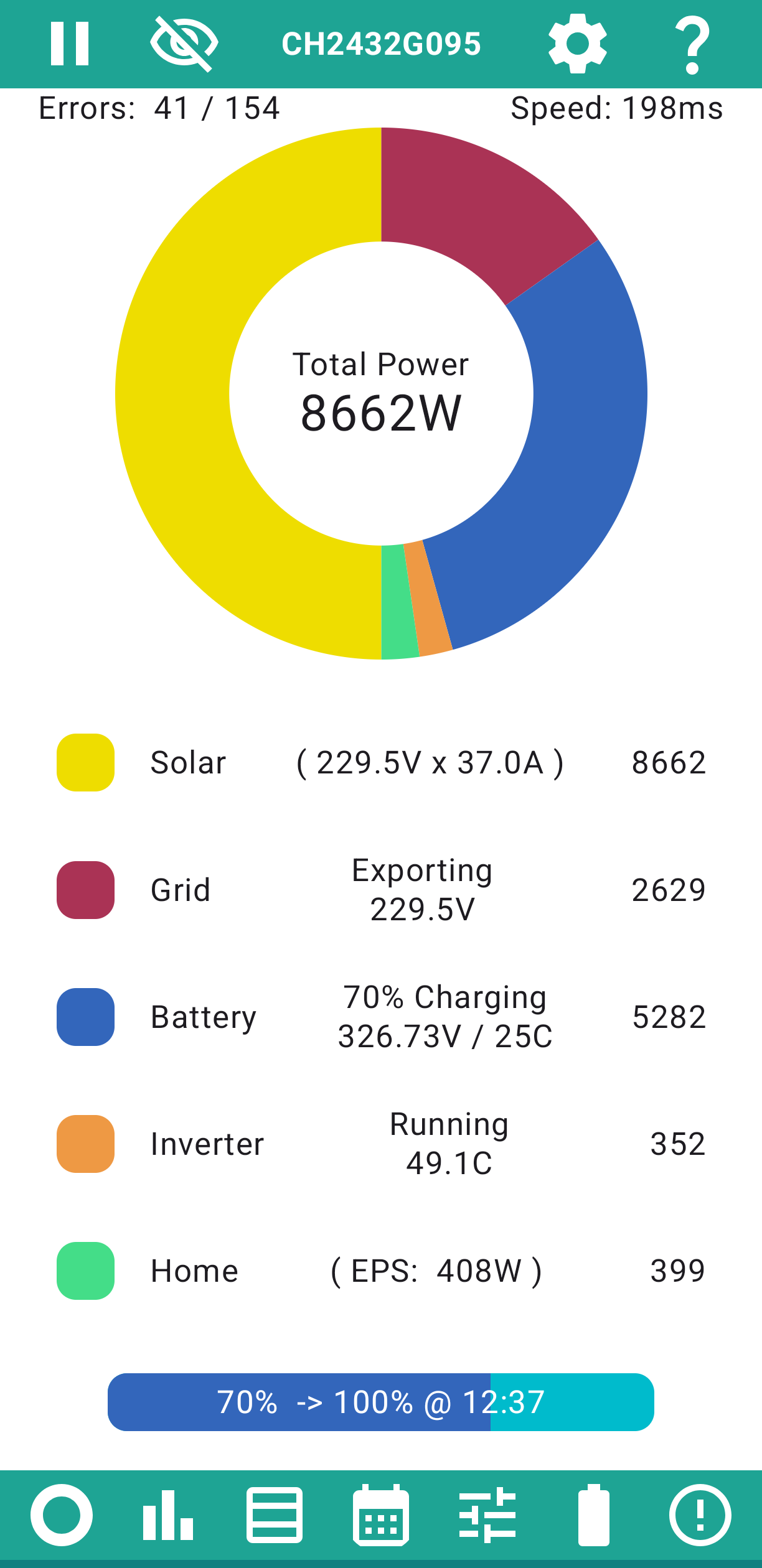Open the battery tab

(594, 1515)
